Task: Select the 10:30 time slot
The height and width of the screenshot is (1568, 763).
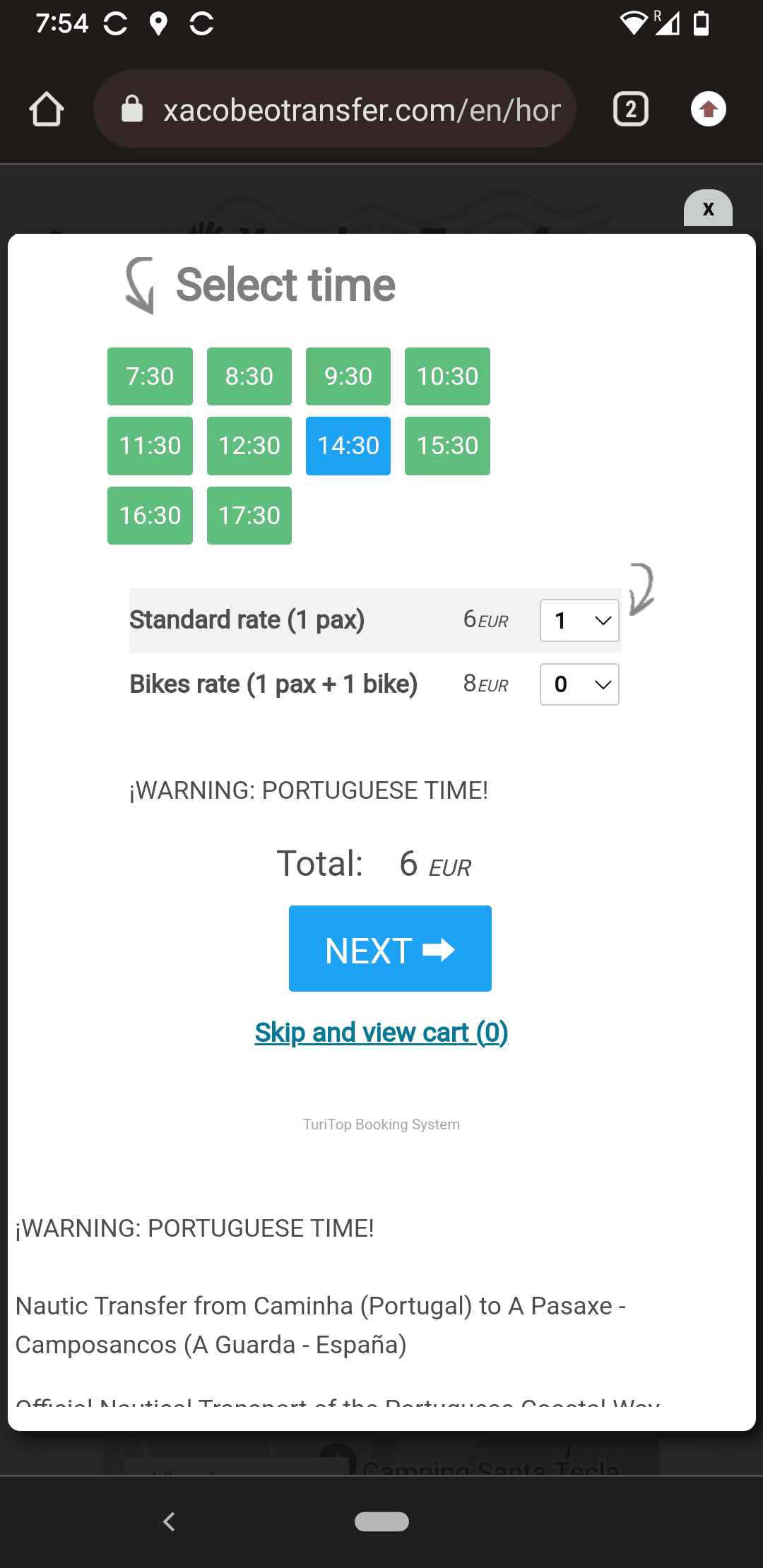Action: point(447,376)
